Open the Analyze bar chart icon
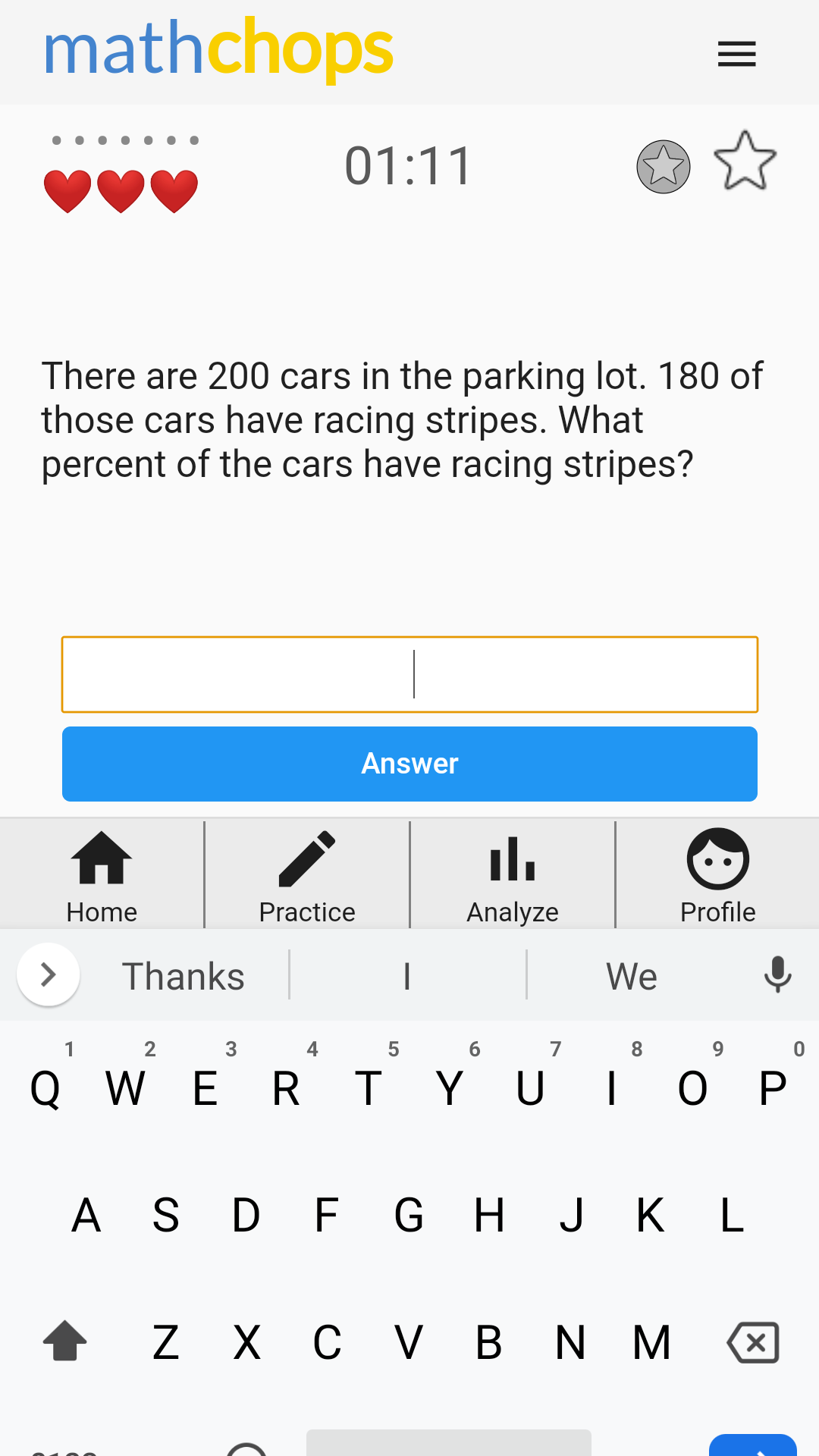Image resolution: width=819 pixels, height=1456 pixels. tap(511, 874)
